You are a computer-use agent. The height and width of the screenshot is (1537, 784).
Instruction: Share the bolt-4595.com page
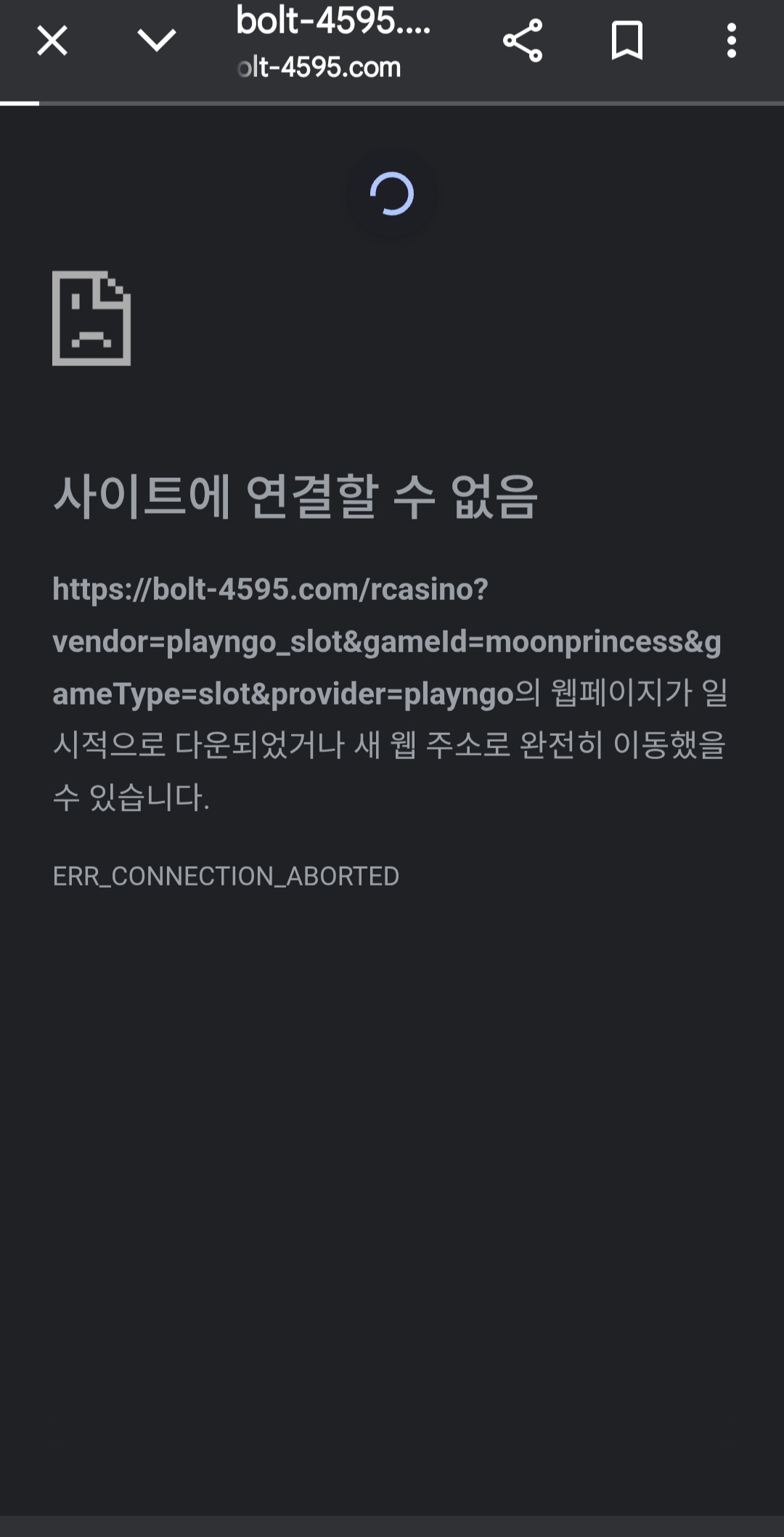point(523,40)
